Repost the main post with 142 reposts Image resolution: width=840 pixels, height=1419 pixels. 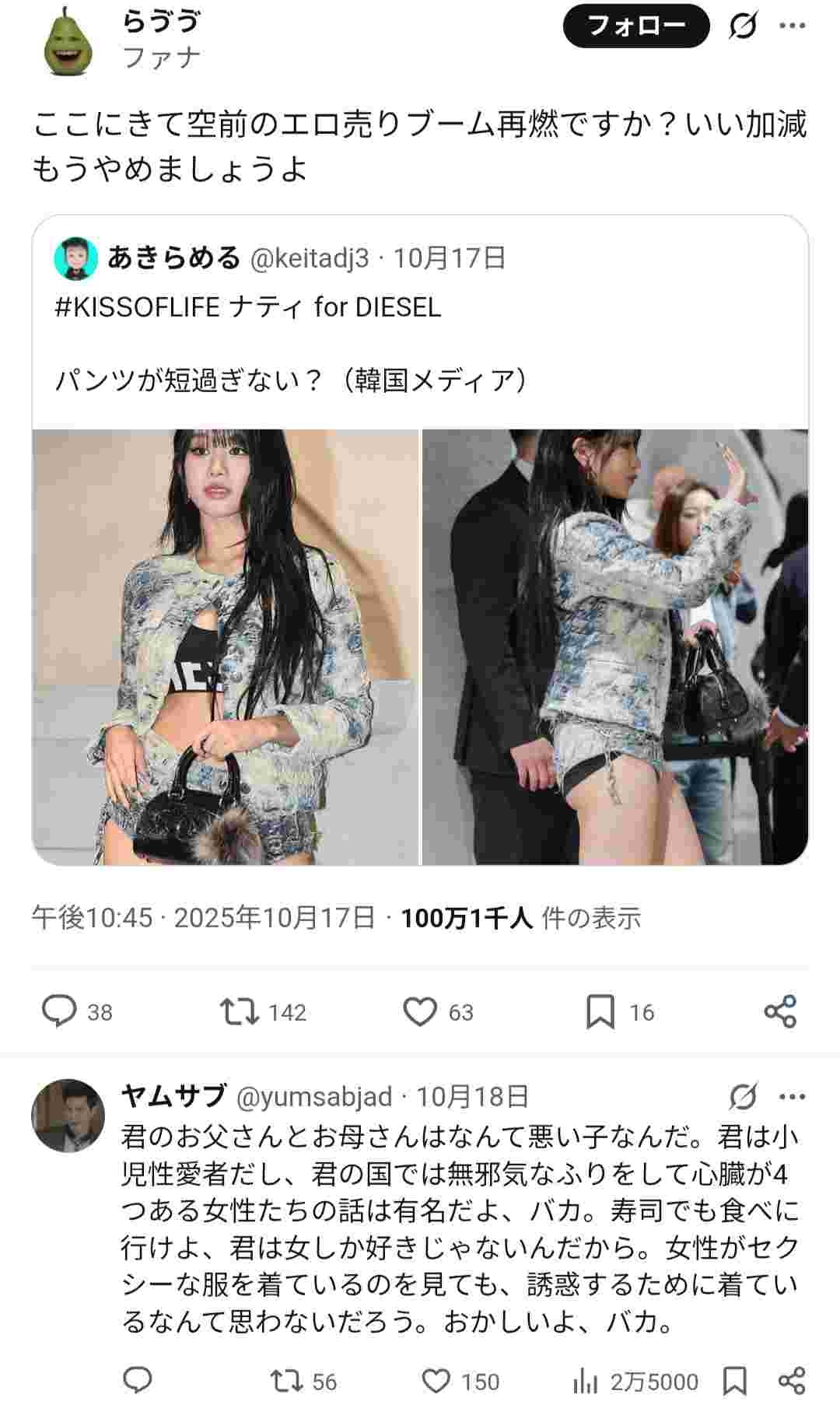240,1011
